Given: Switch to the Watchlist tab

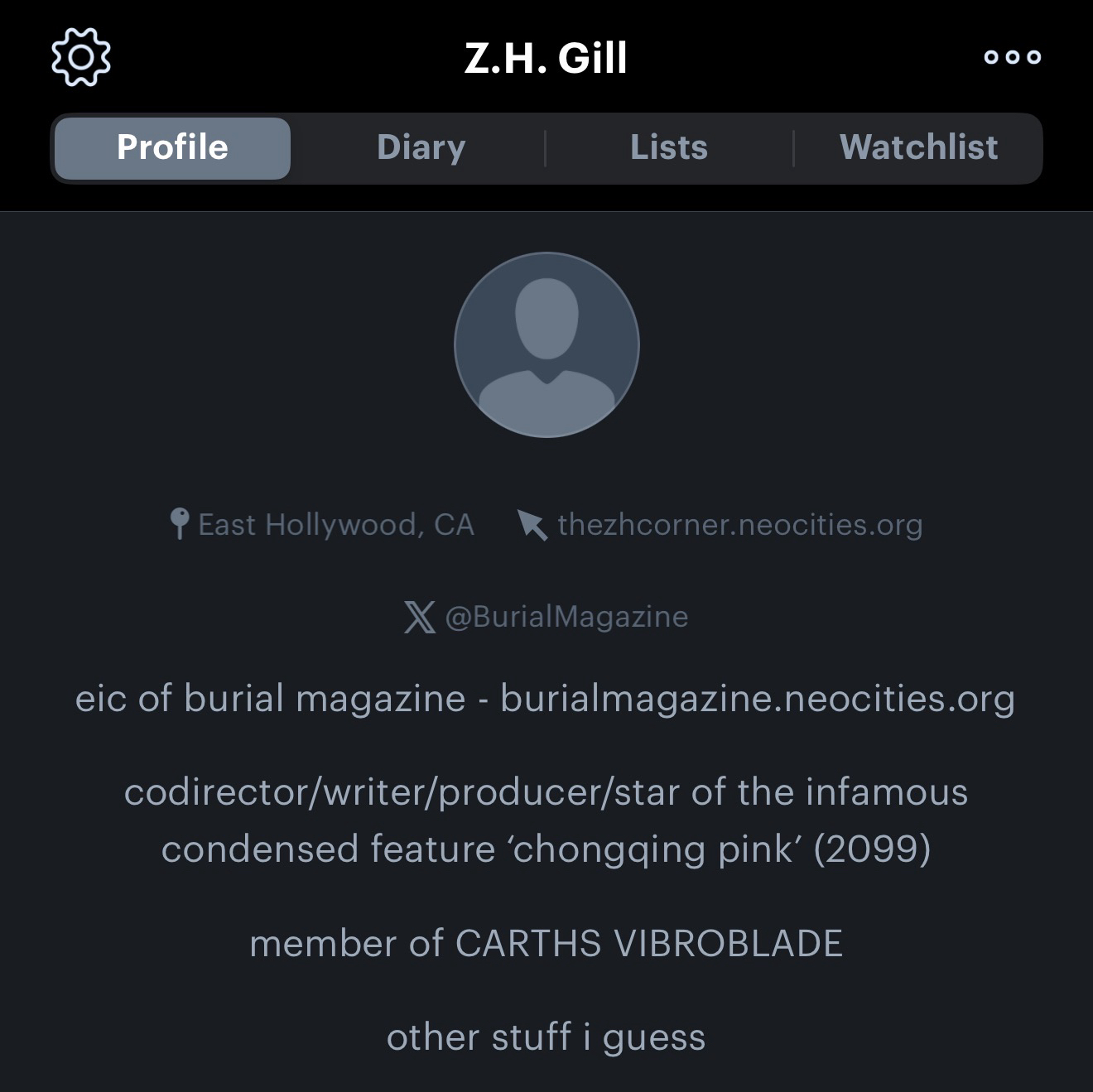Looking at the screenshot, I should (x=918, y=147).
